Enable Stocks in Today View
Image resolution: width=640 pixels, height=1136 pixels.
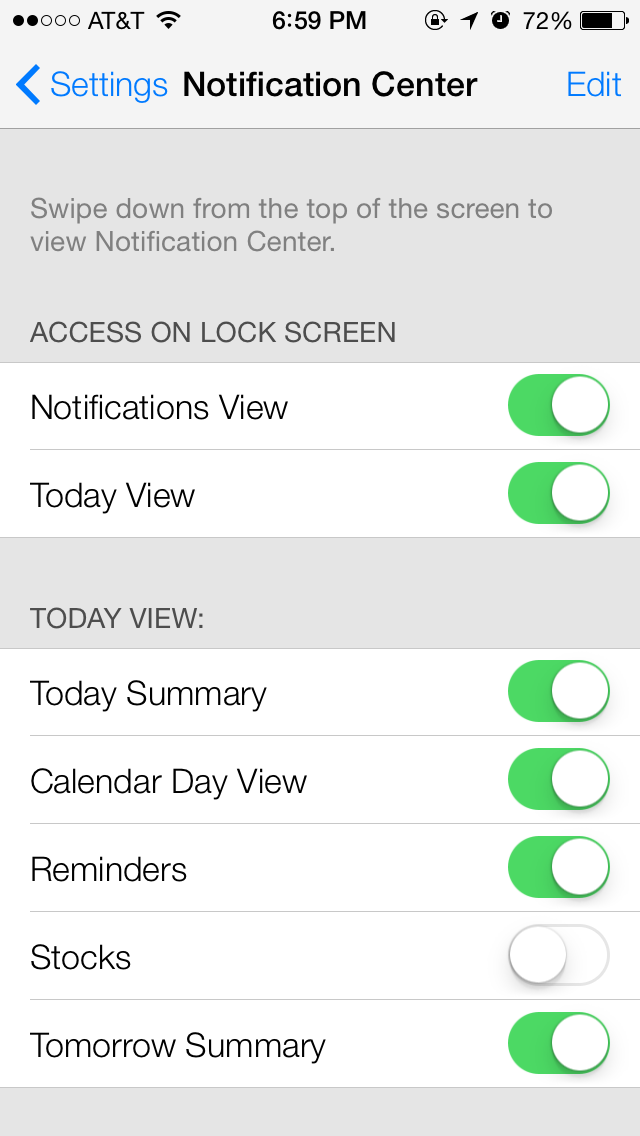click(x=559, y=956)
